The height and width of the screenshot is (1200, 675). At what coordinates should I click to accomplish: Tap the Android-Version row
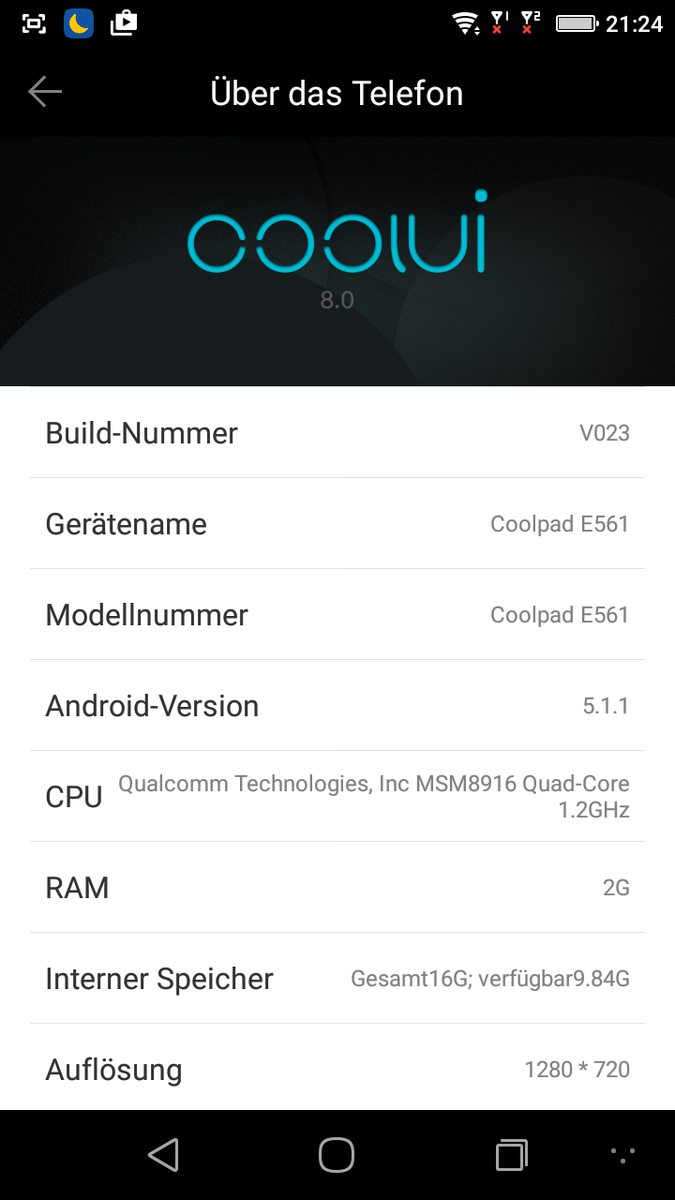[337, 705]
